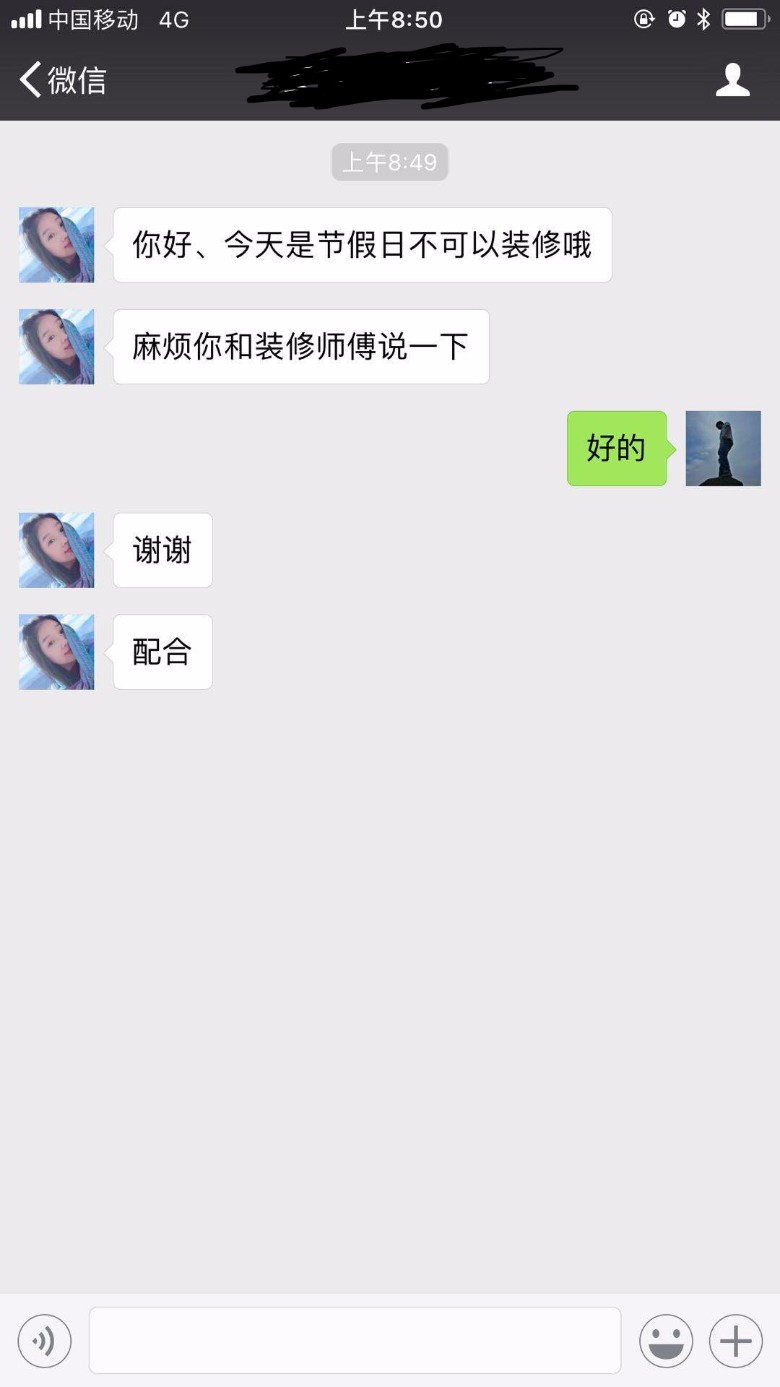780x1387 pixels.
Task: Tap the message text field
Action: point(355,1340)
